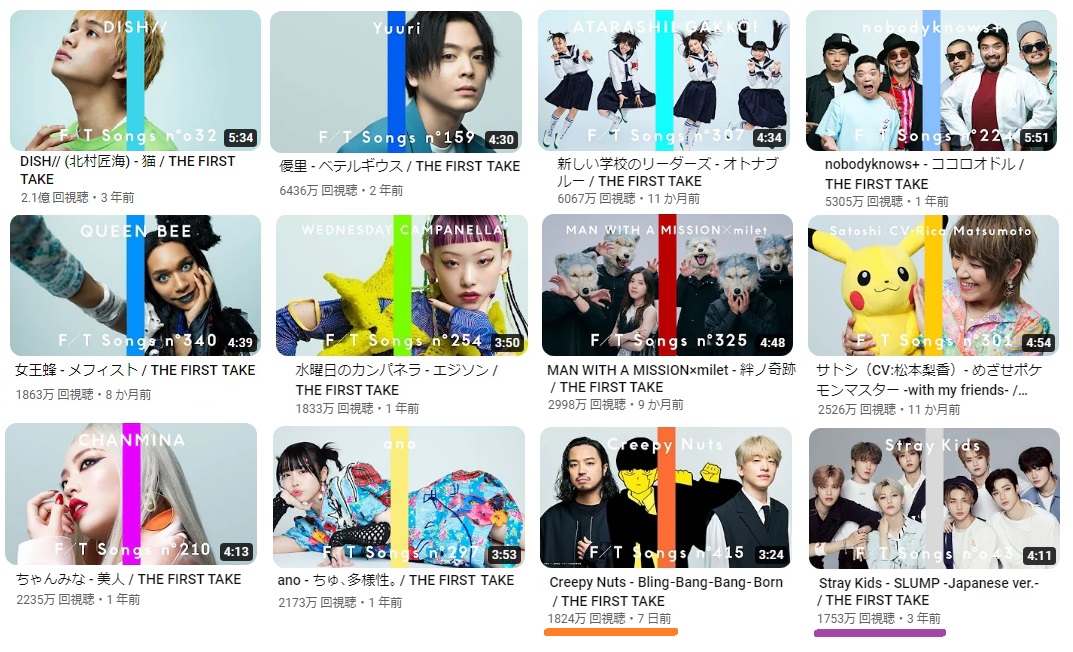The image size is (1073, 652).
Task: Play 優里 ベテルギウス video
Action: [x=395, y=81]
